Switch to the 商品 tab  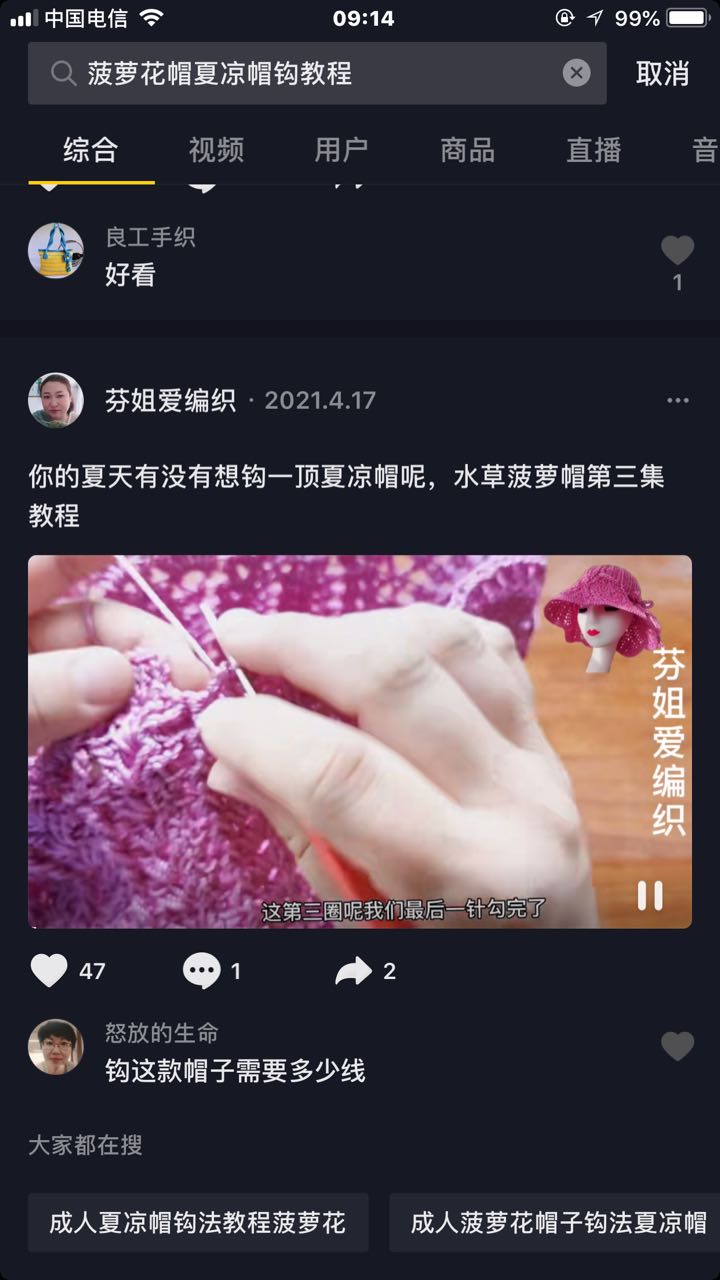pos(467,150)
